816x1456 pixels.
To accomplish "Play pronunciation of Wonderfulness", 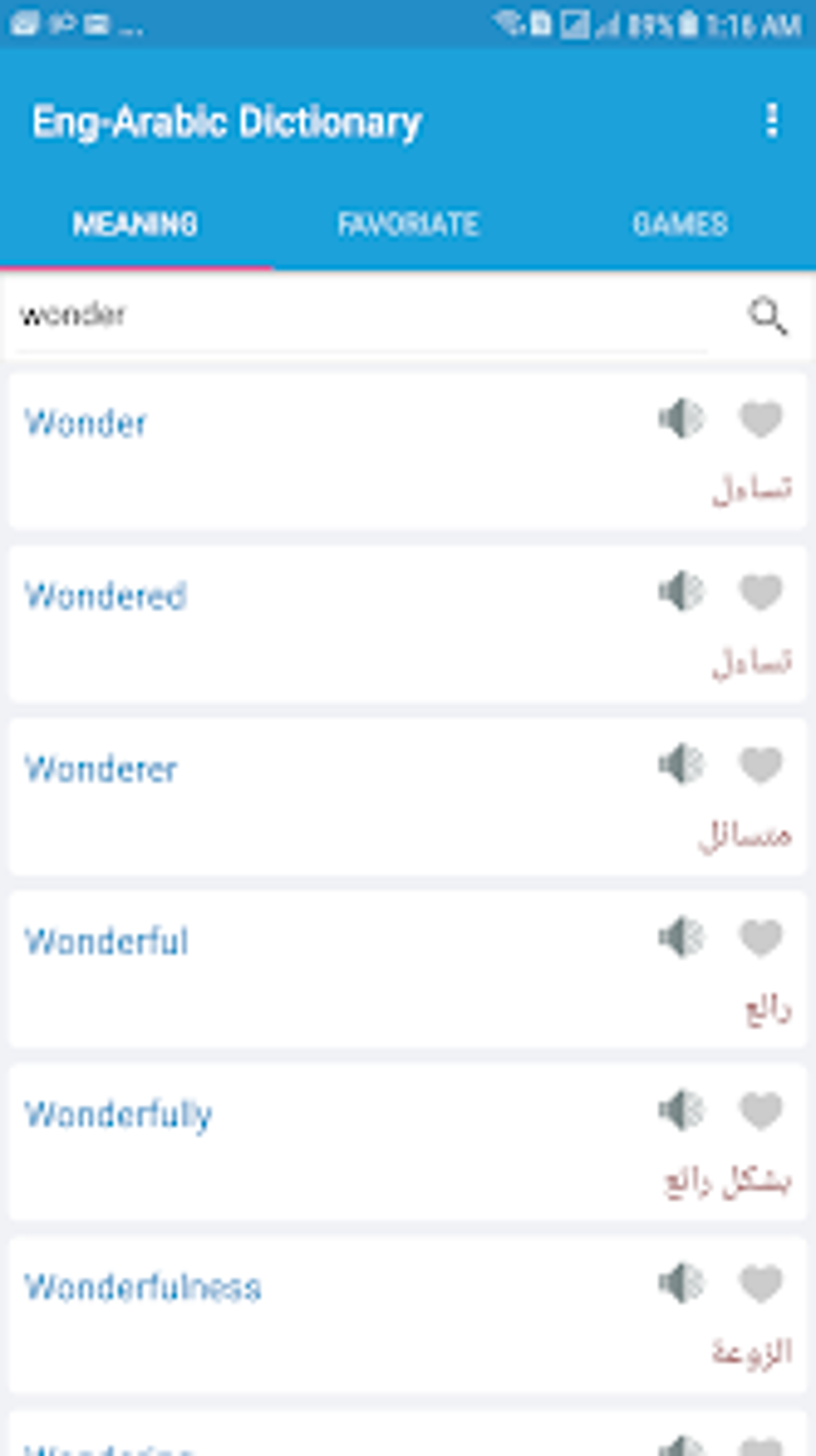I will coord(679,1285).
